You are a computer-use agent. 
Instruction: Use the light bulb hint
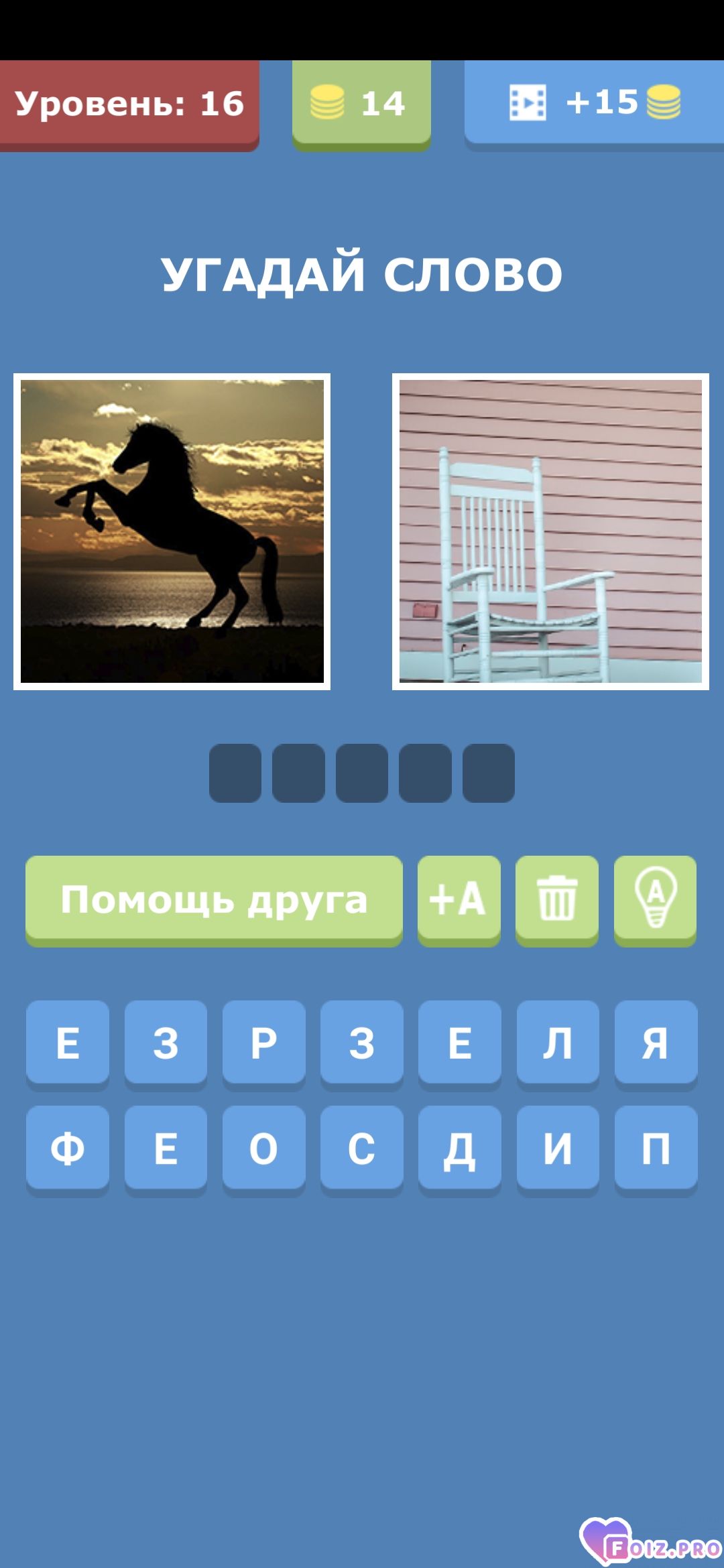pyautogui.click(x=655, y=900)
